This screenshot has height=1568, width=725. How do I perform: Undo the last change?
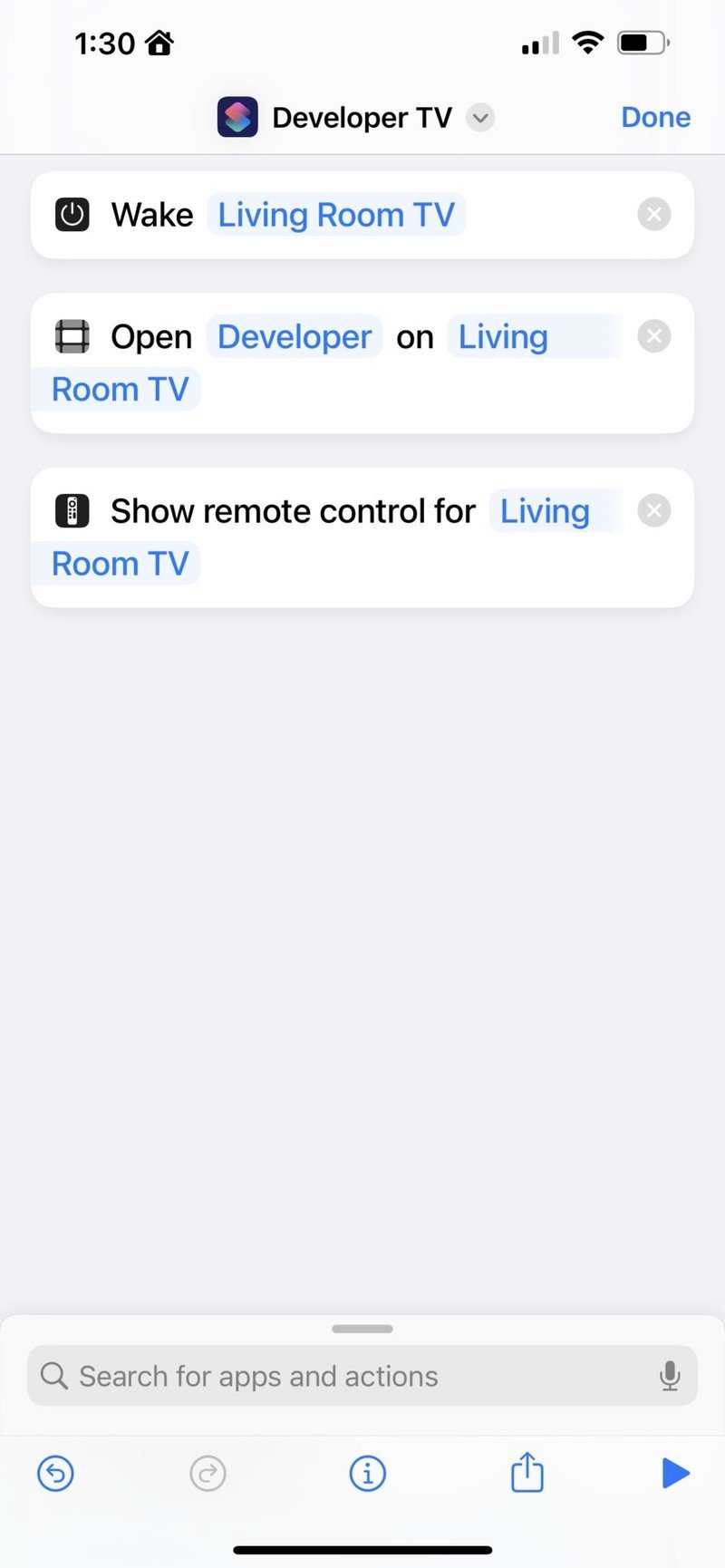(56, 1473)
